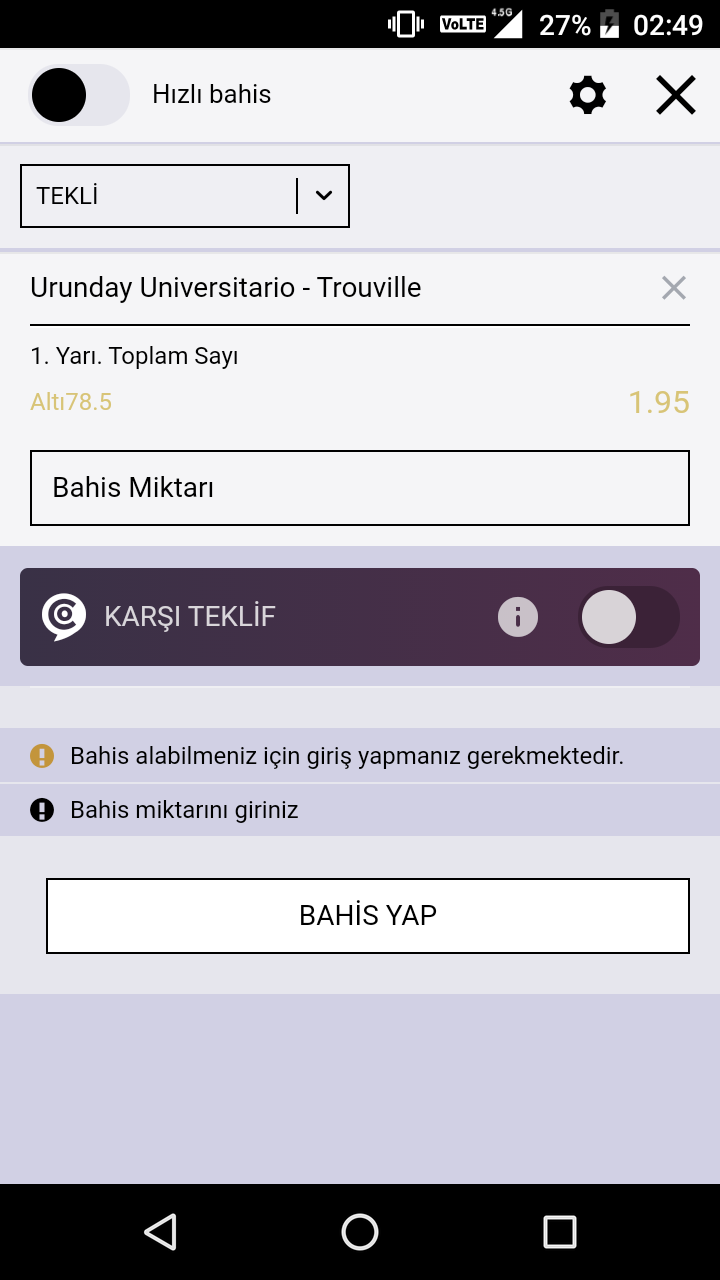Focus the Bahis Miktarı input field
The height and width of the screenshot is (1280, 720).
pyautogui.click(x=360, y=488)
